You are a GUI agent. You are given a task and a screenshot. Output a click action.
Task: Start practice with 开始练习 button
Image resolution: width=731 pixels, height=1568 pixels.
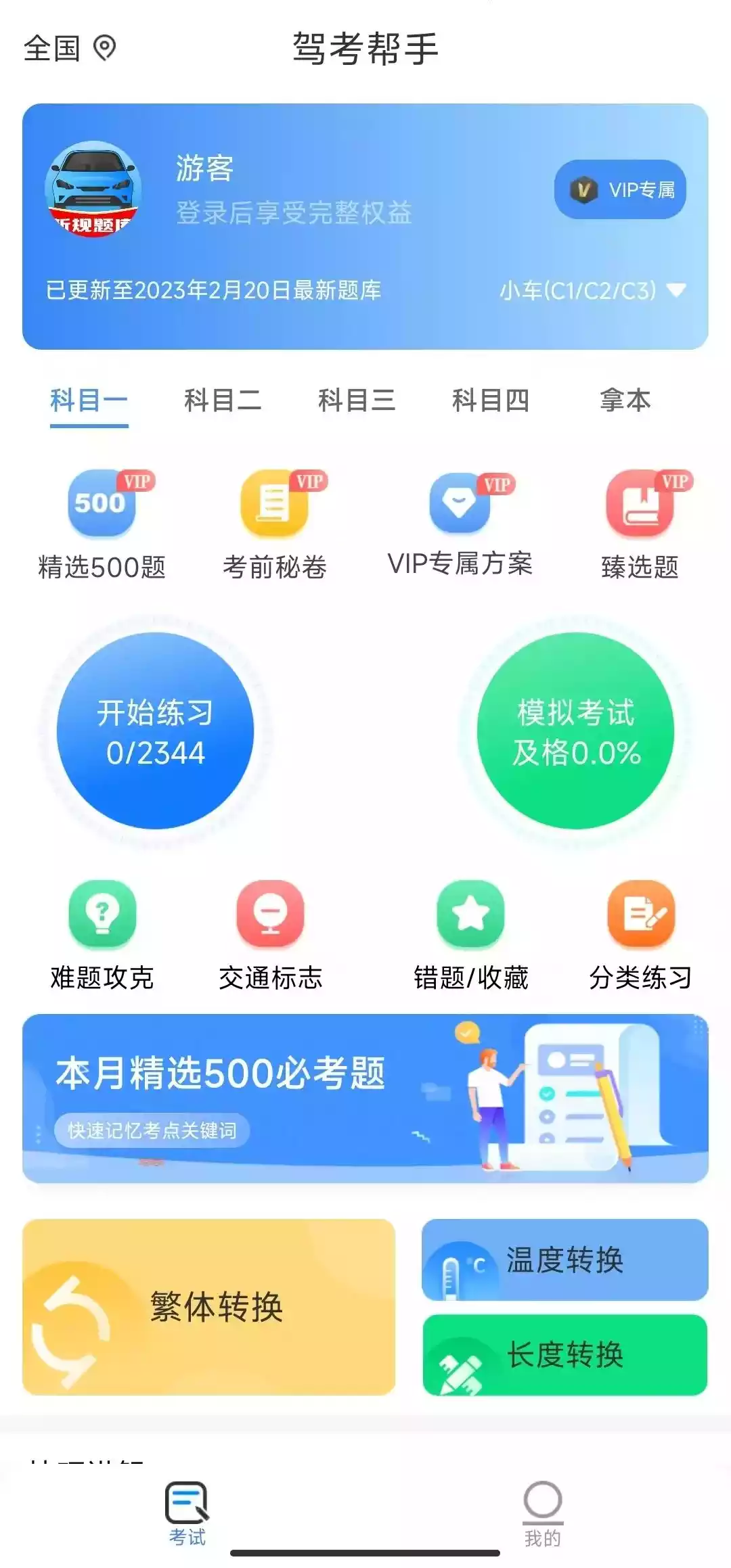click(156, 731)
